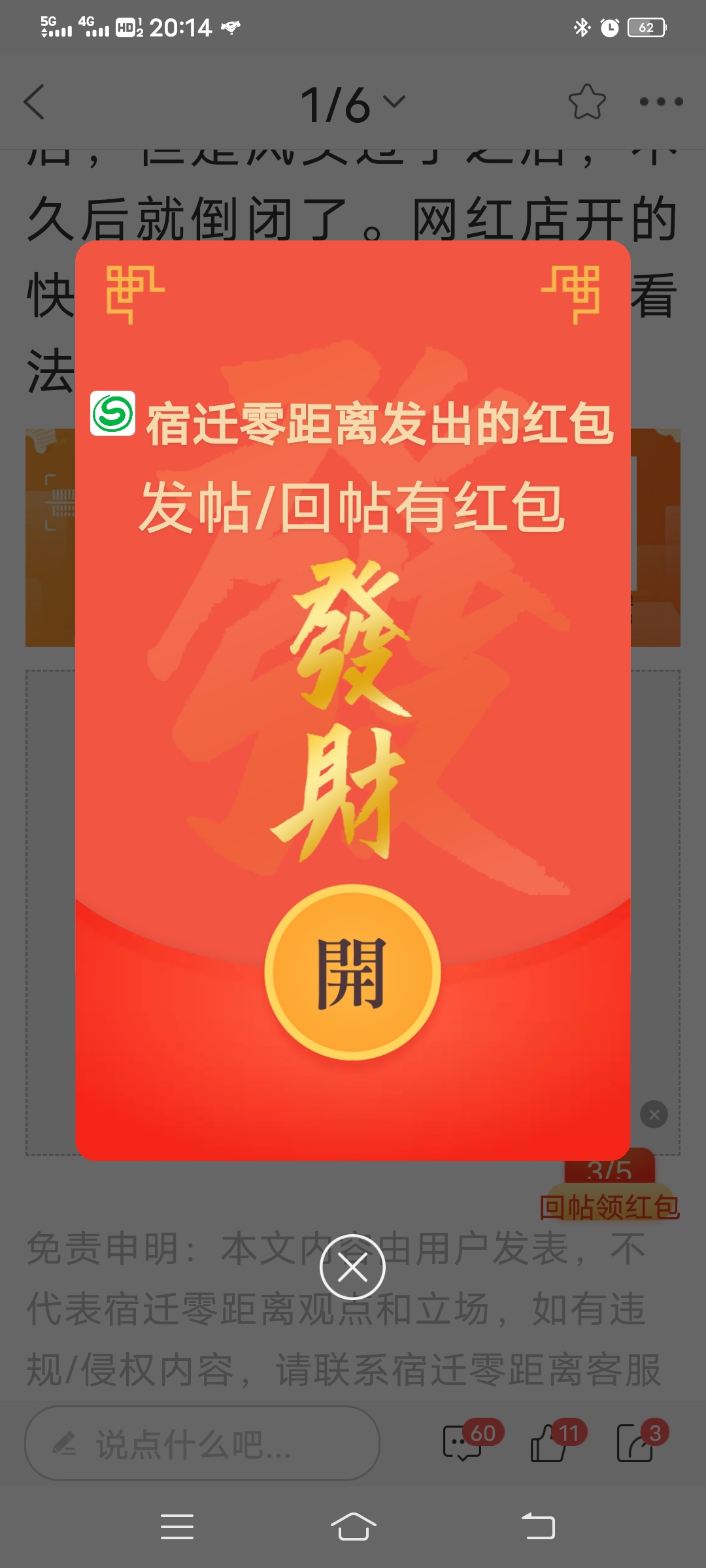This screenshot has width=706, height=1568.
Task: Open the three-dot overflow menu
Action: 661,102
